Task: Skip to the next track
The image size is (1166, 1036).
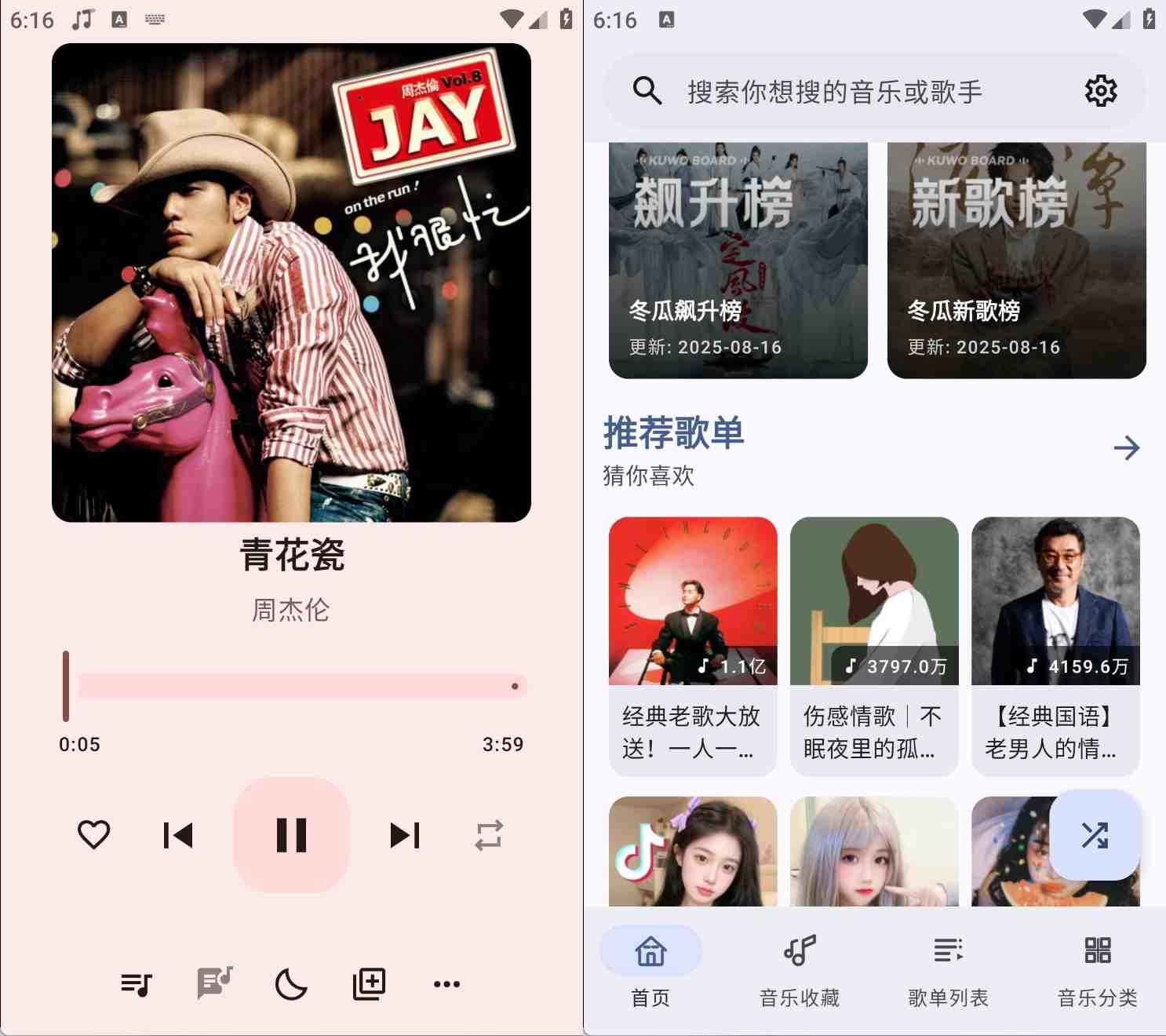Action: [405, 835]
